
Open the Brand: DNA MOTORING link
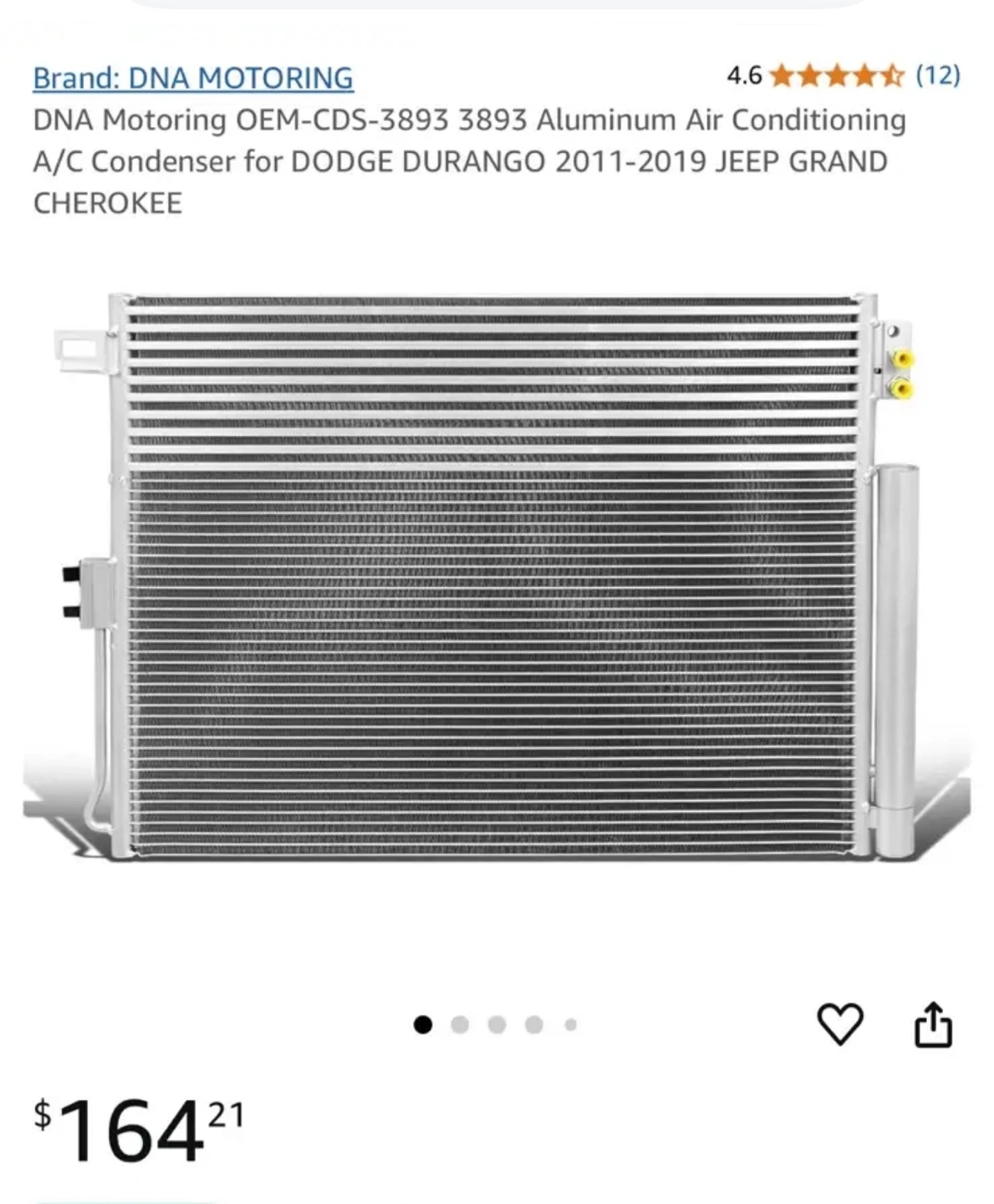pyautogui.click(x=193, y=78)
